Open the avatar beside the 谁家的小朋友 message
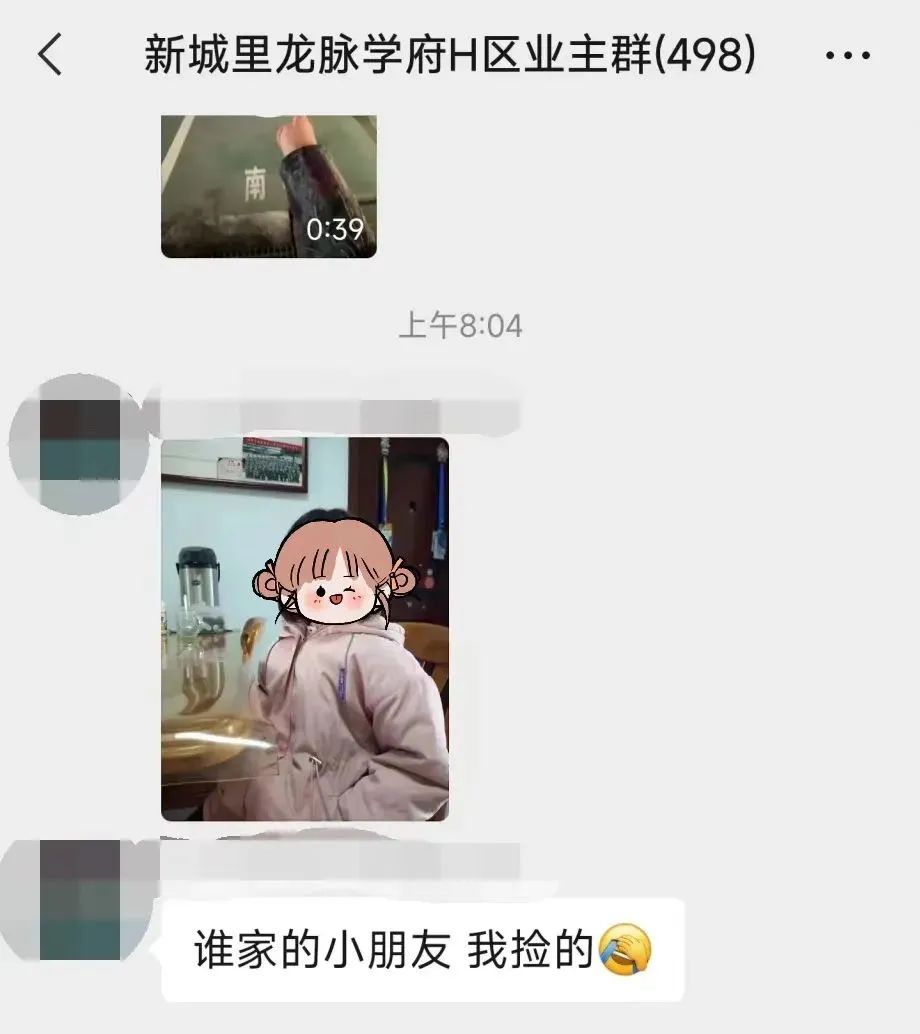Image resolution: width=920 pixels, height=1034 pixels. tap(80, 900)
